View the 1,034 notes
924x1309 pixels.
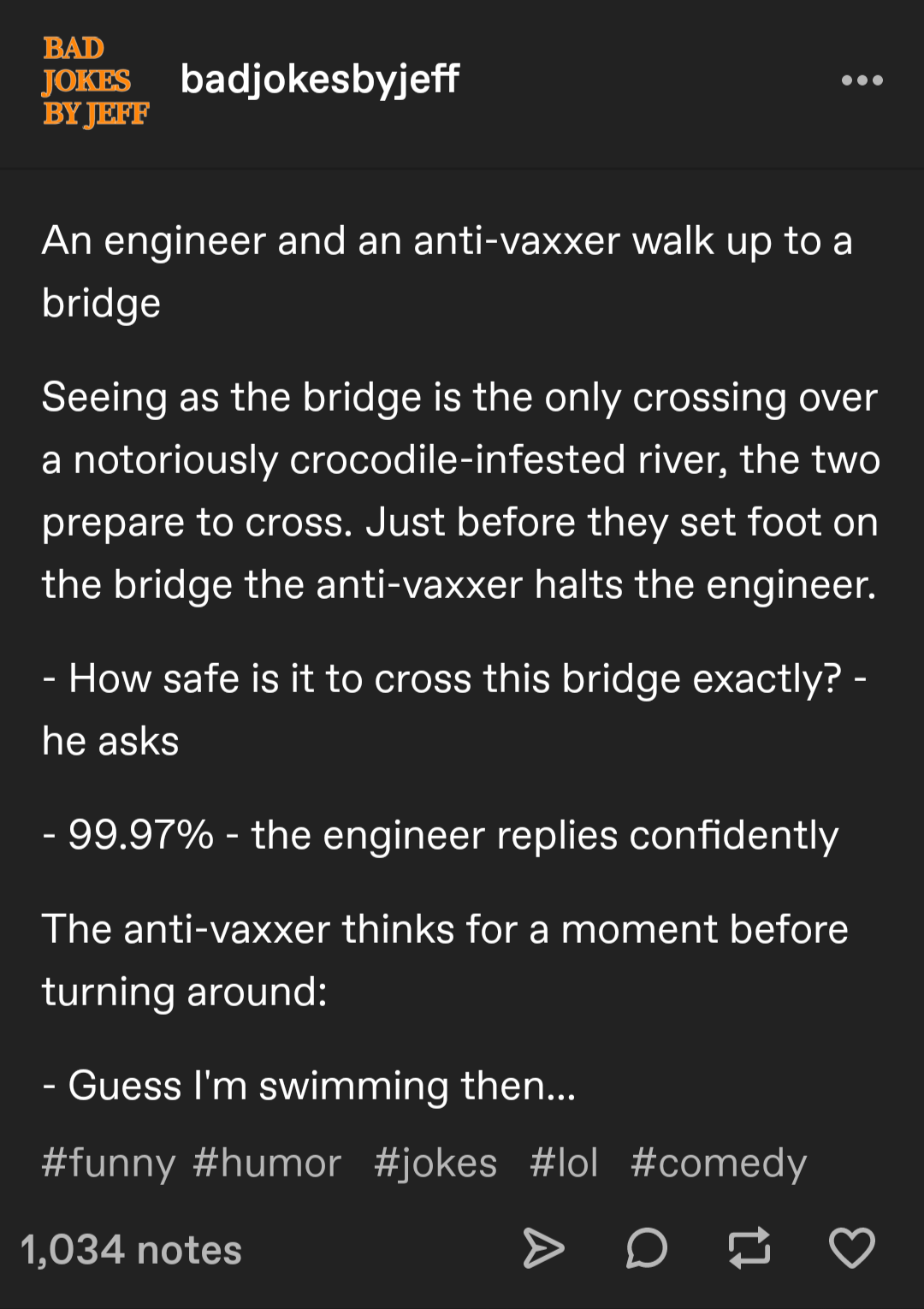(x=132, y=1249)
